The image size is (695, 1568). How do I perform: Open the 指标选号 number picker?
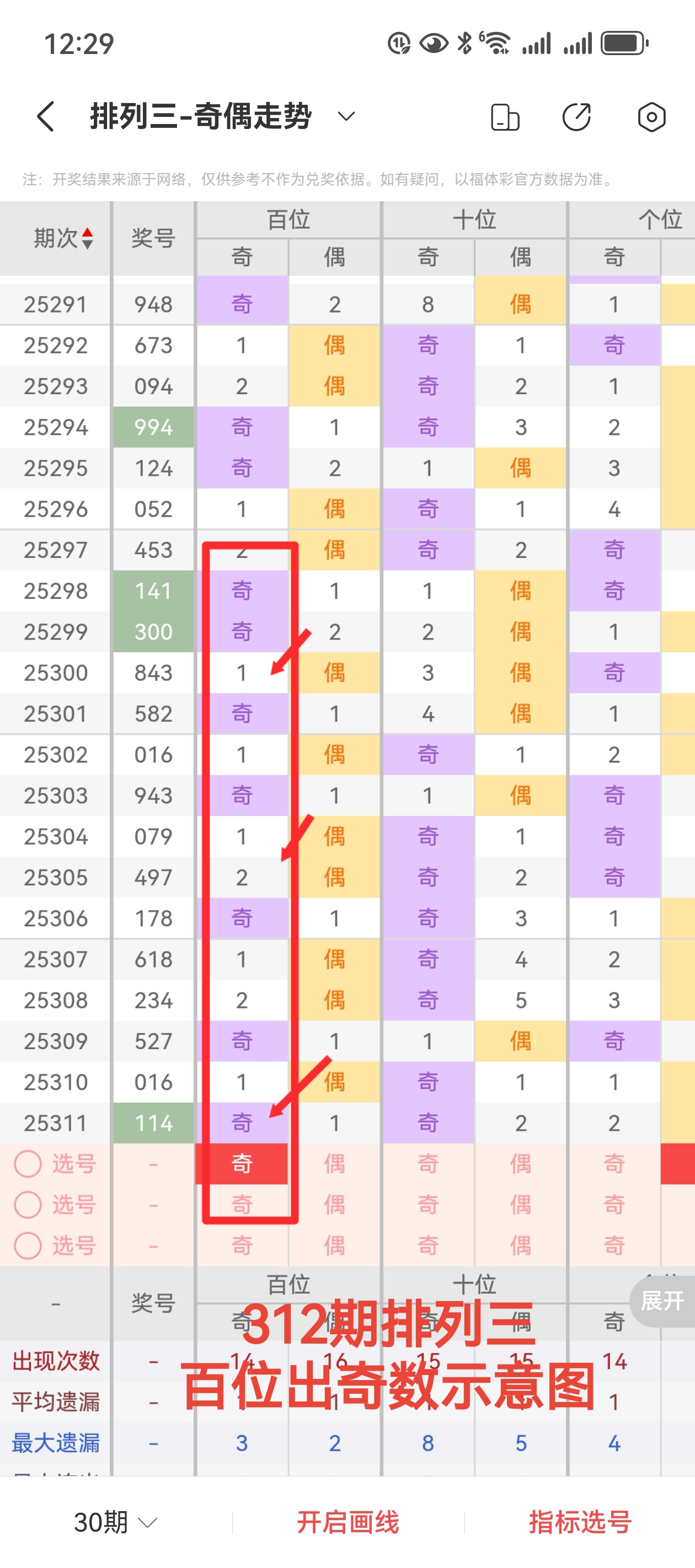(580, 1522)
